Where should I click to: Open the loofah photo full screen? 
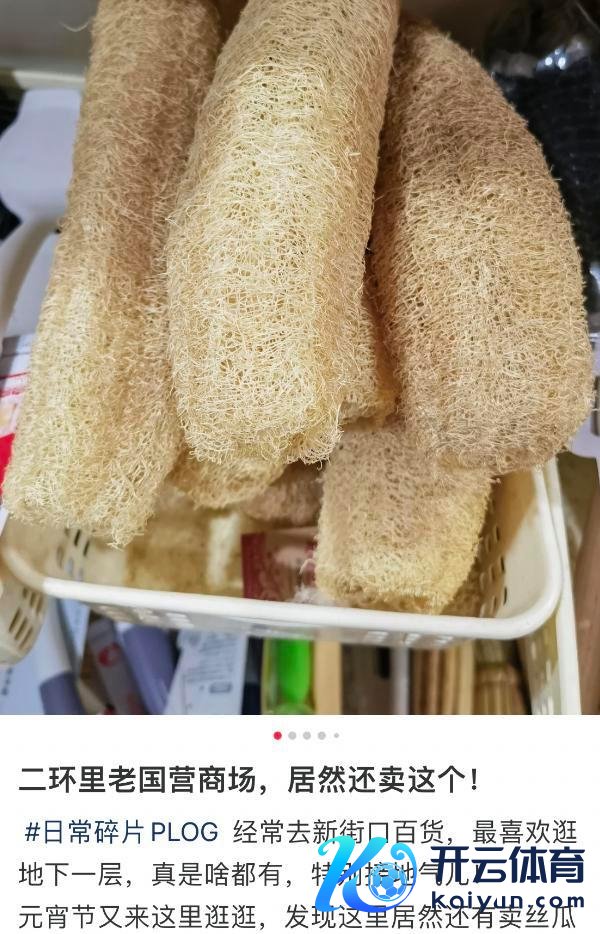click(300, 350)
